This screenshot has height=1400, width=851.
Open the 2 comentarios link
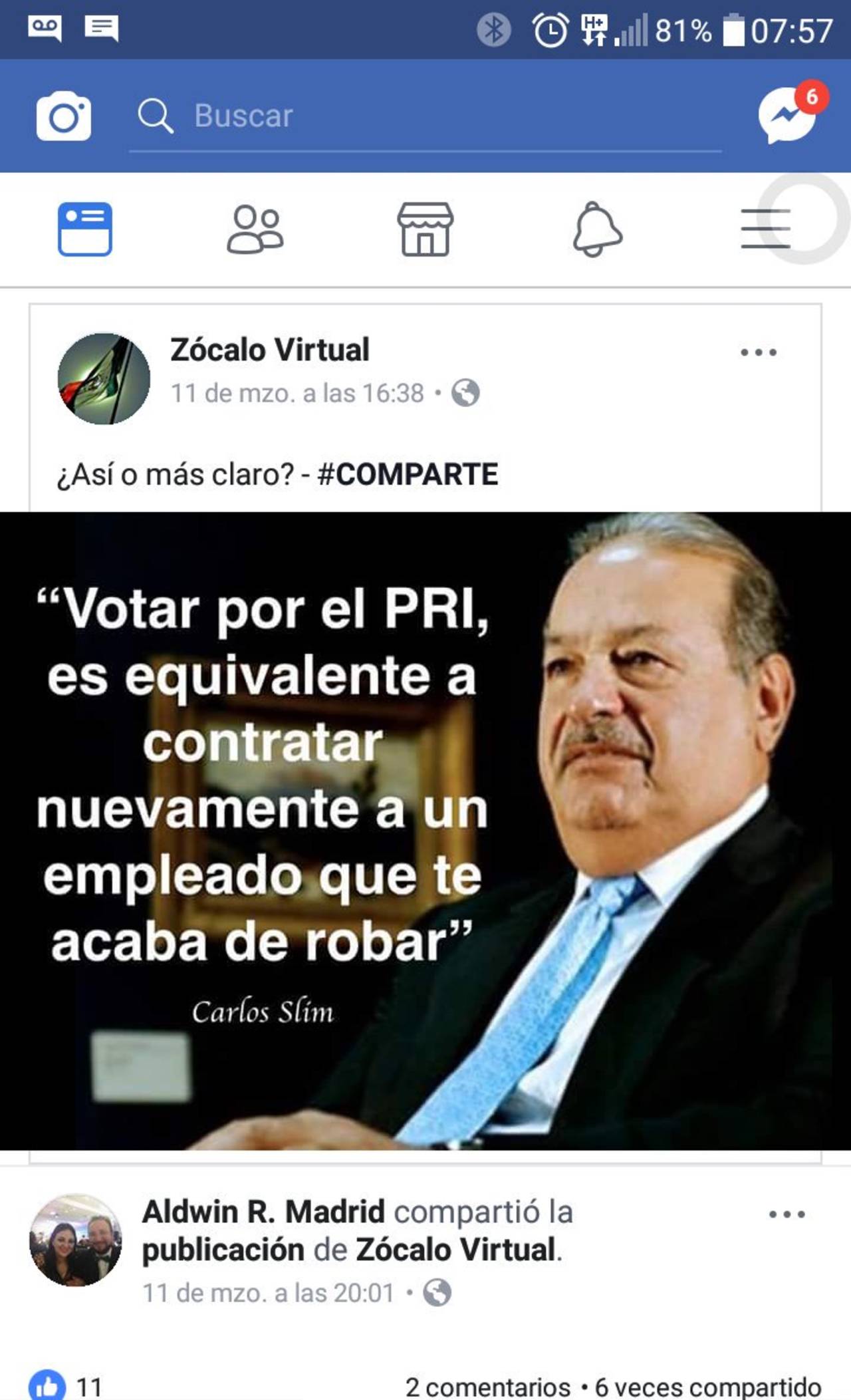[487, 1387]
